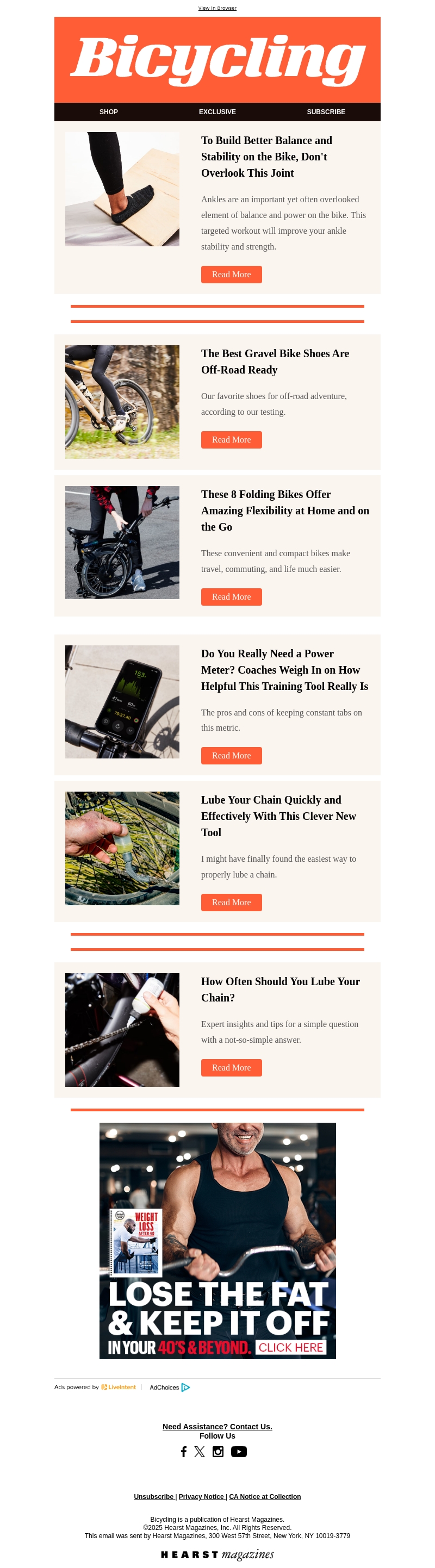Read More about ankle balance and stability
This screenshot has height=1568, width=435.
coord(231,275)
